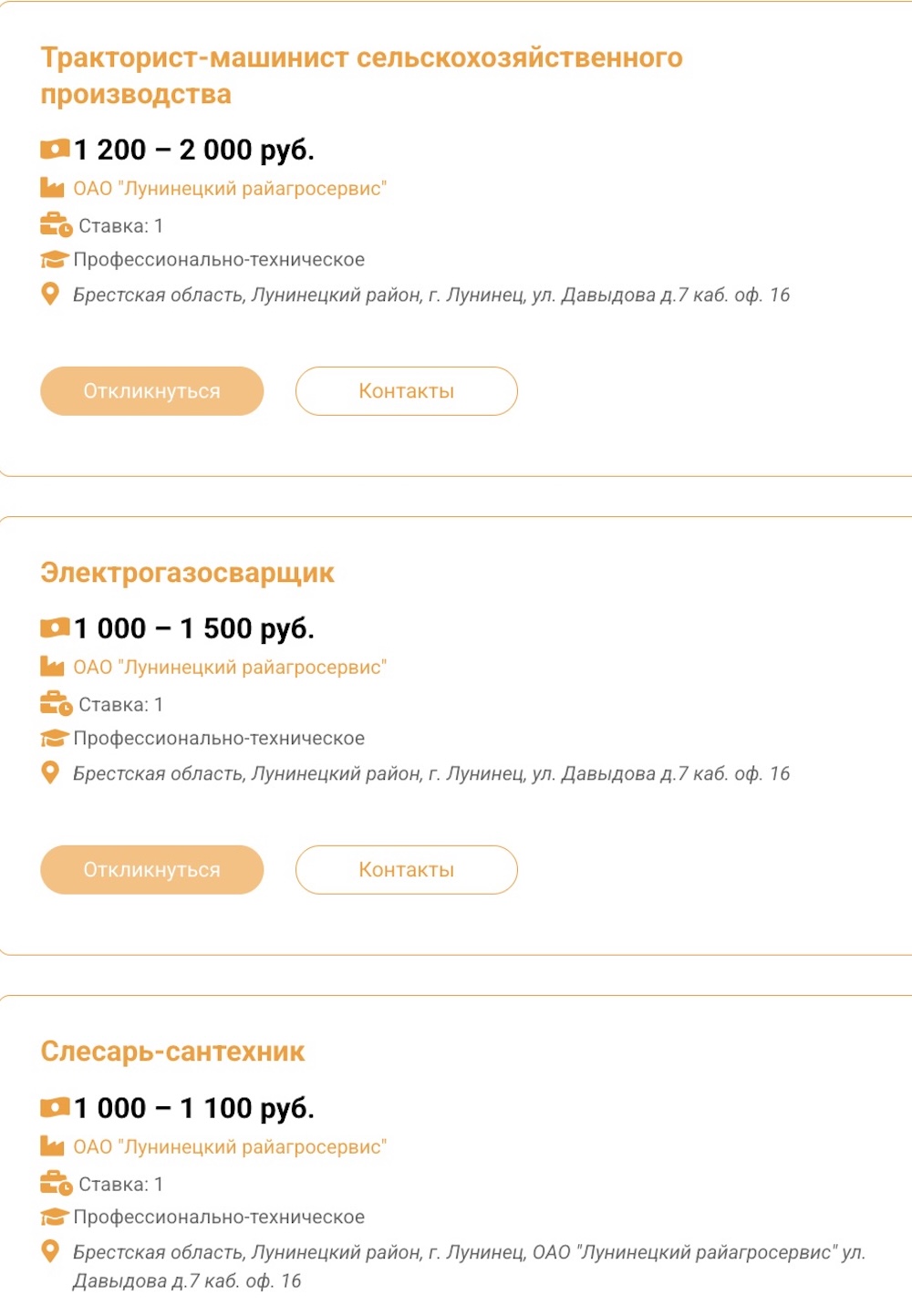Open the Слесарь-сантехник vacancy title
The height and width of the screenshot is (1316, 912).
coord(173,1051)
